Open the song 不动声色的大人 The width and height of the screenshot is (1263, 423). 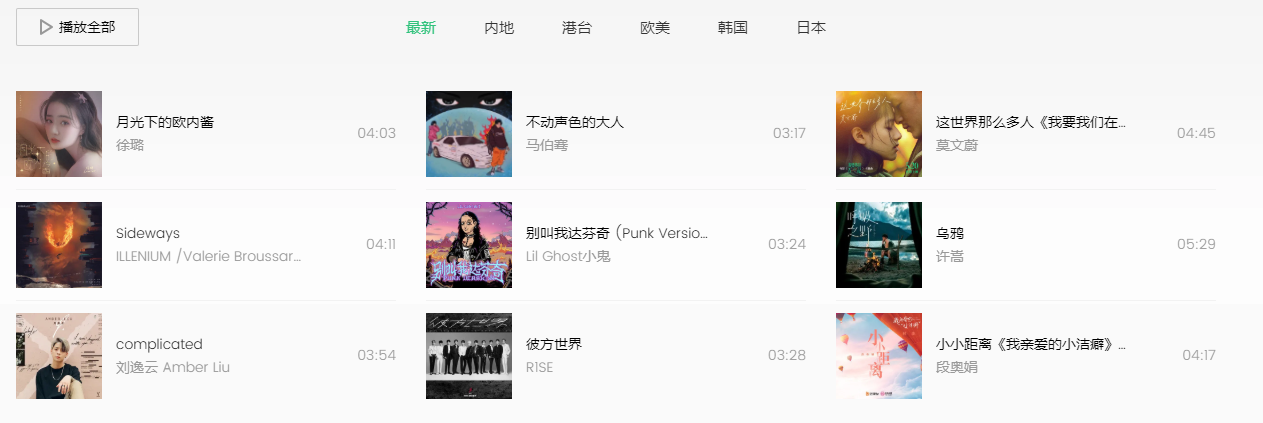click(x=575, y=122)
